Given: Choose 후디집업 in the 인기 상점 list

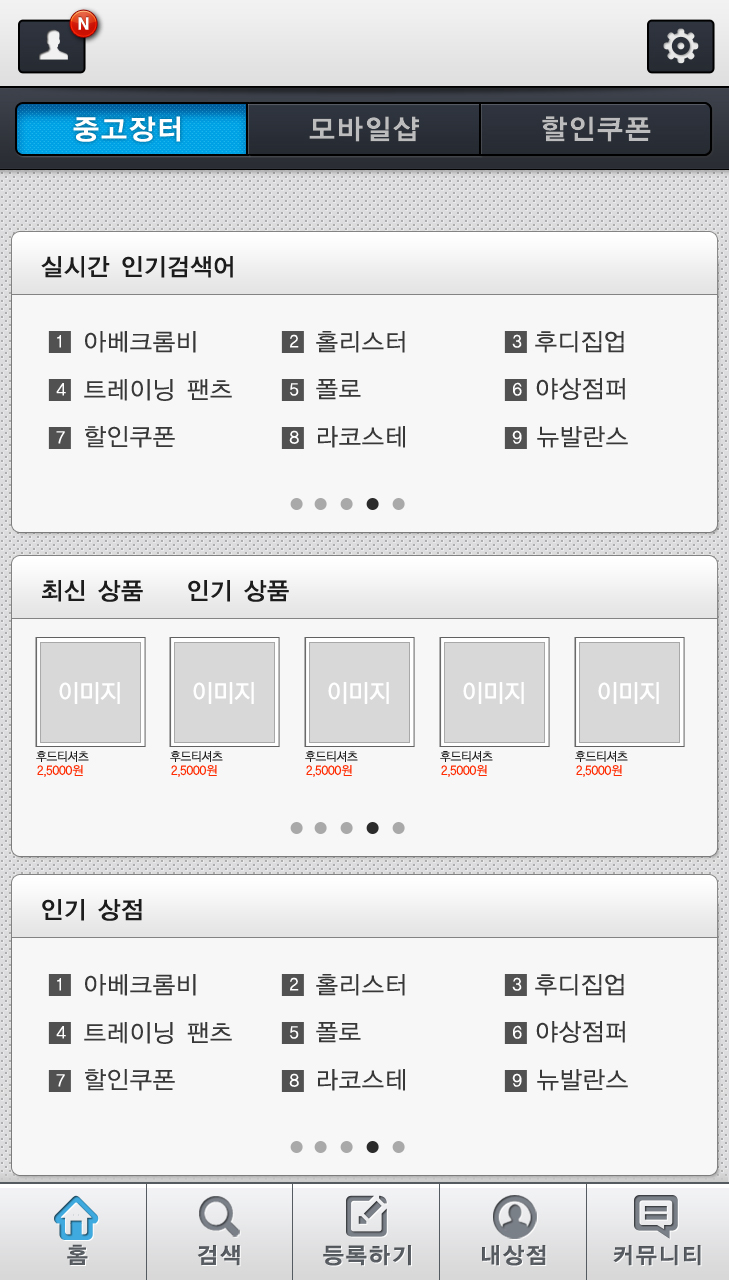Looking at the screenshot, I should point(580,984).
